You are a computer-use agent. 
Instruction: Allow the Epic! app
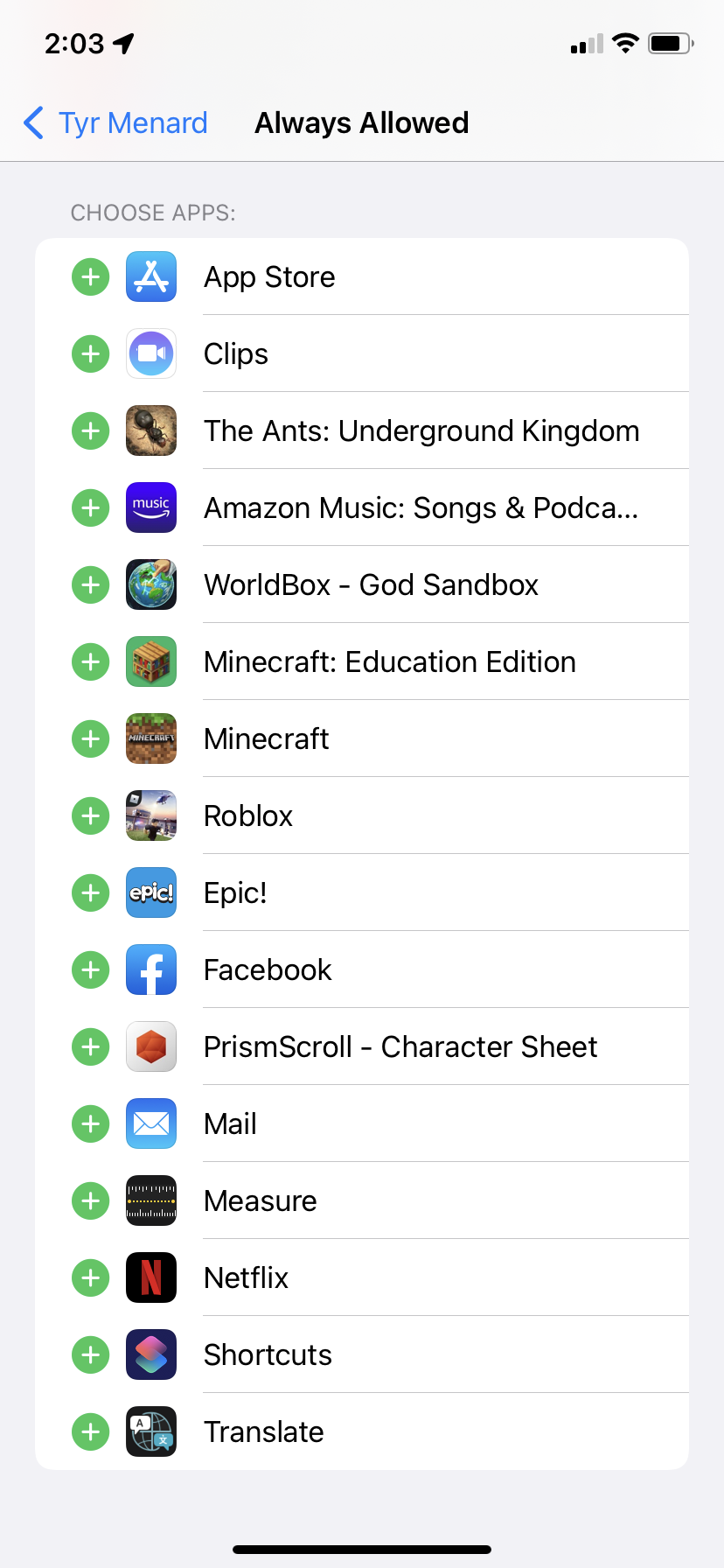tap(90, 893)
